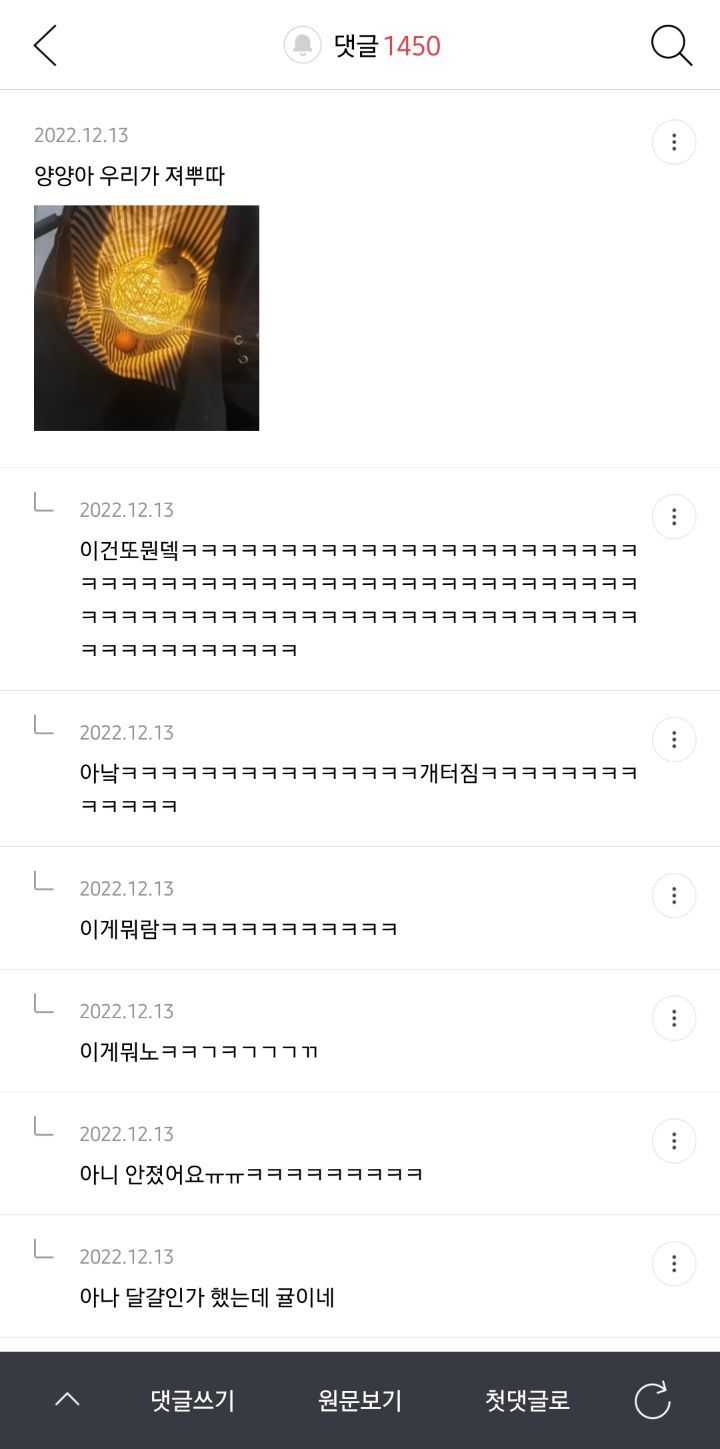Select 원문보기 to view original post

click(360, 1400)
